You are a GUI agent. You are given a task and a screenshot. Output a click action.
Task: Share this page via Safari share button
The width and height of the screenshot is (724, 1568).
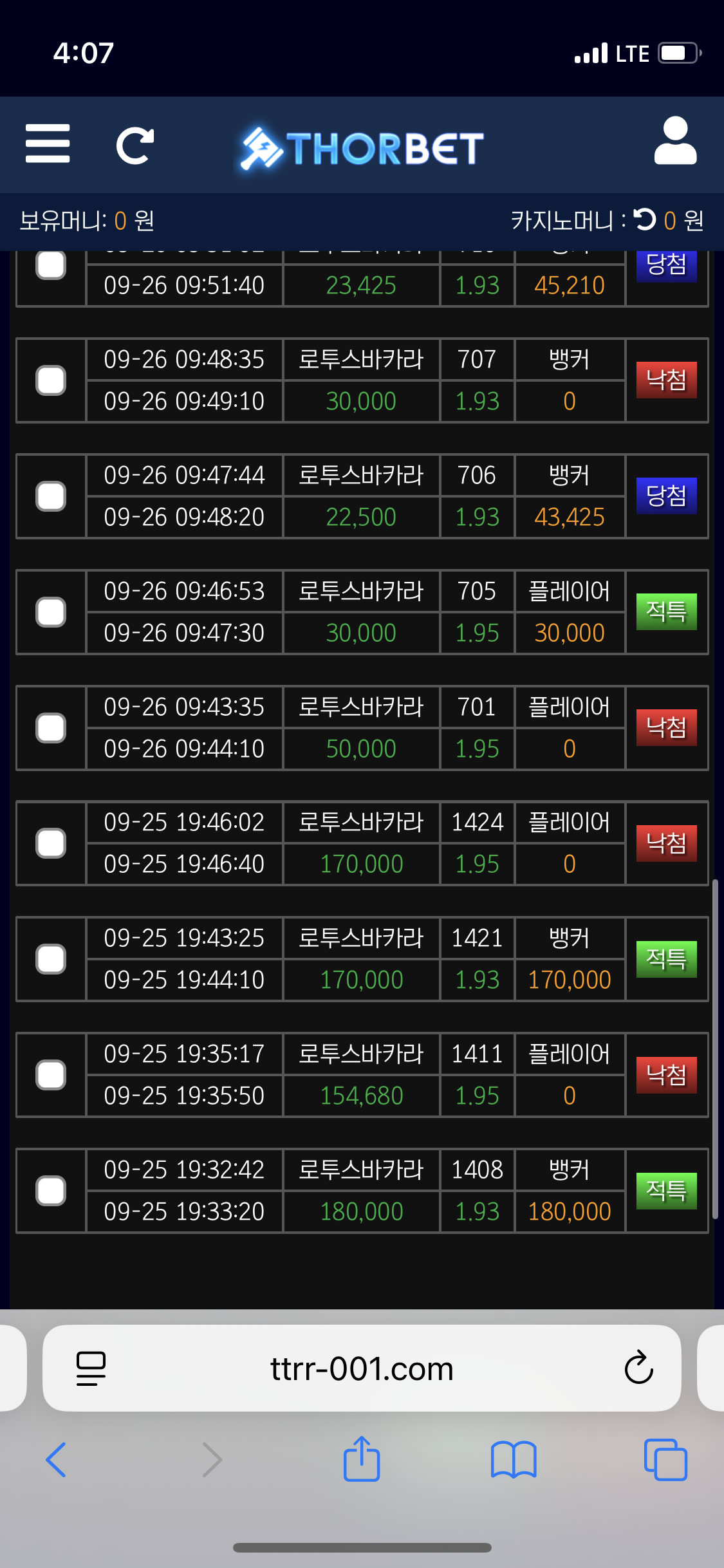click(x=362, y=1459)
